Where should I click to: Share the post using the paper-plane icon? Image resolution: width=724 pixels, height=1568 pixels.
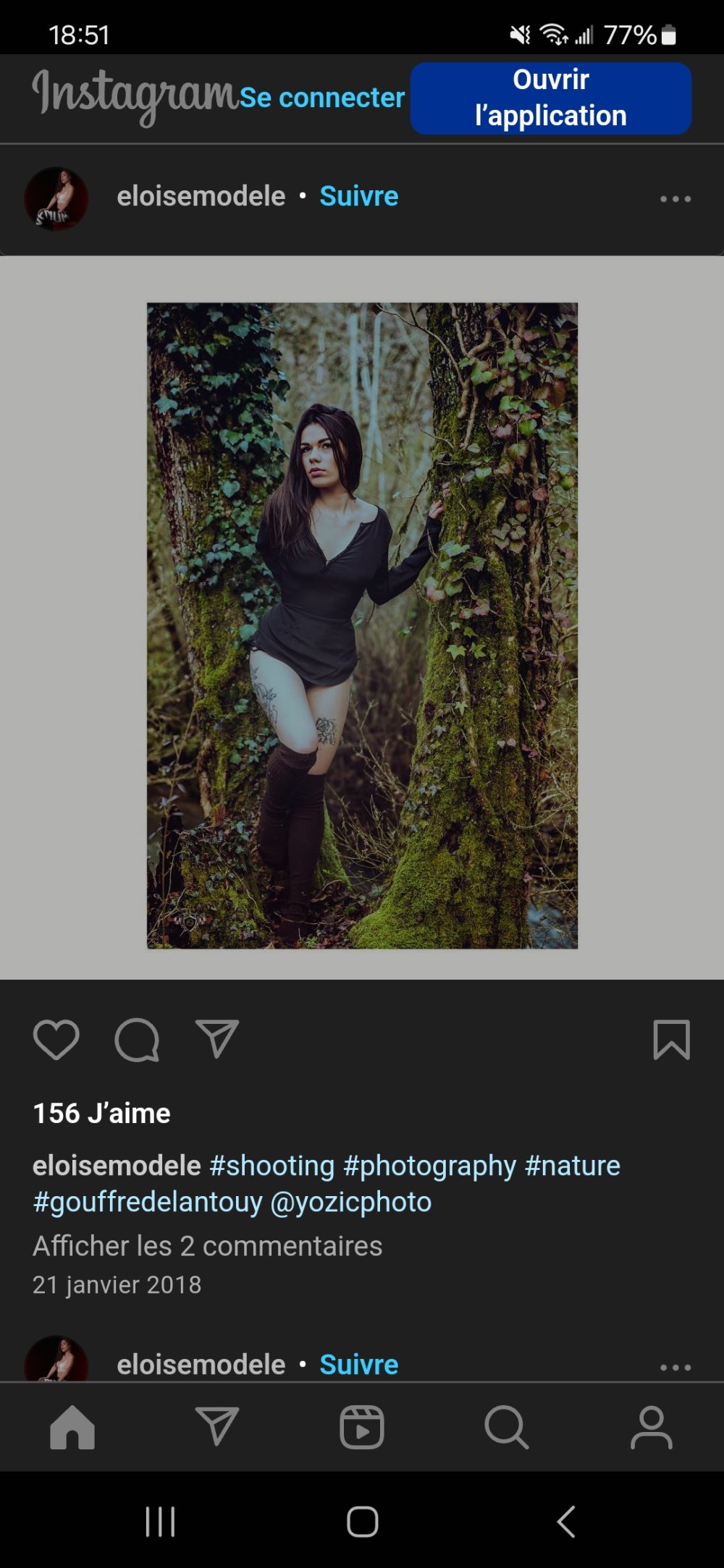(217, 1039)
